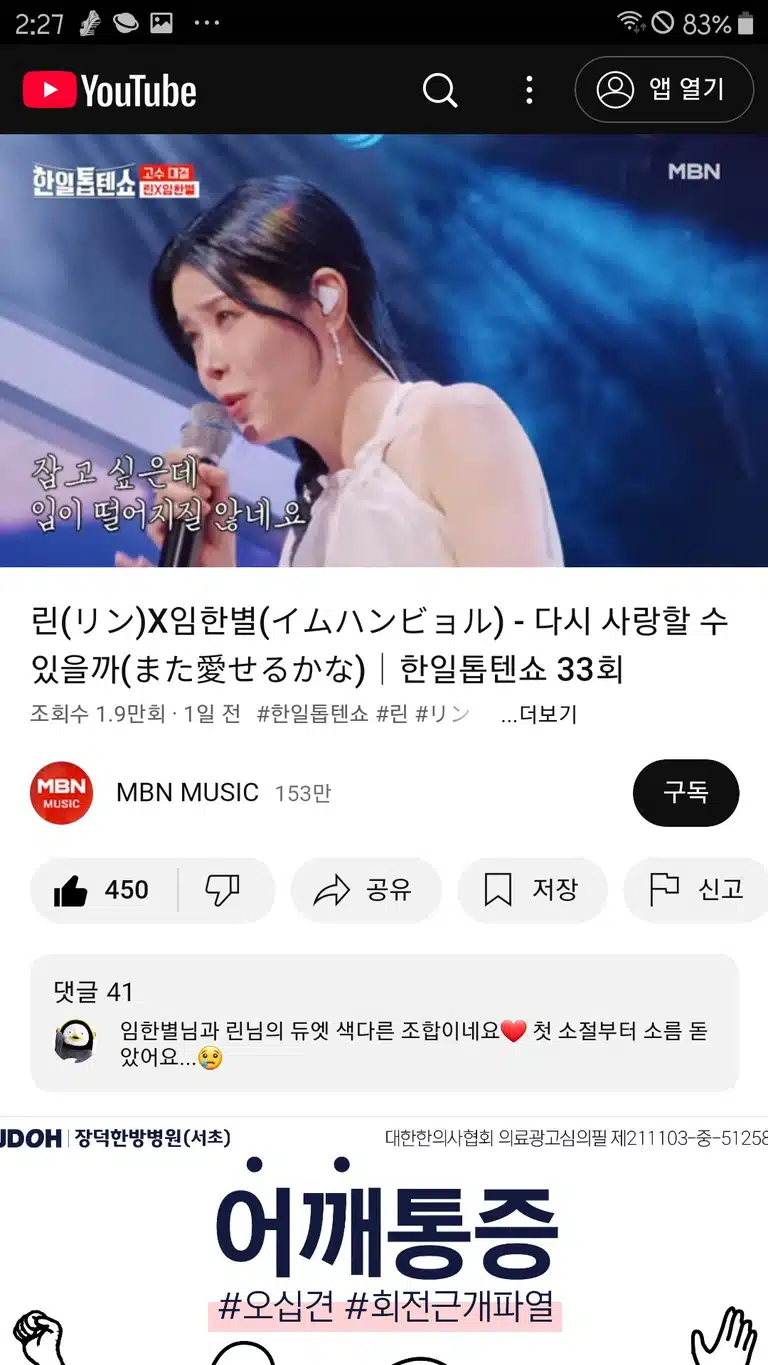This screenshot has width=768, height=1365.
Task: Report the video with 신고
Action: coord(697,890)
